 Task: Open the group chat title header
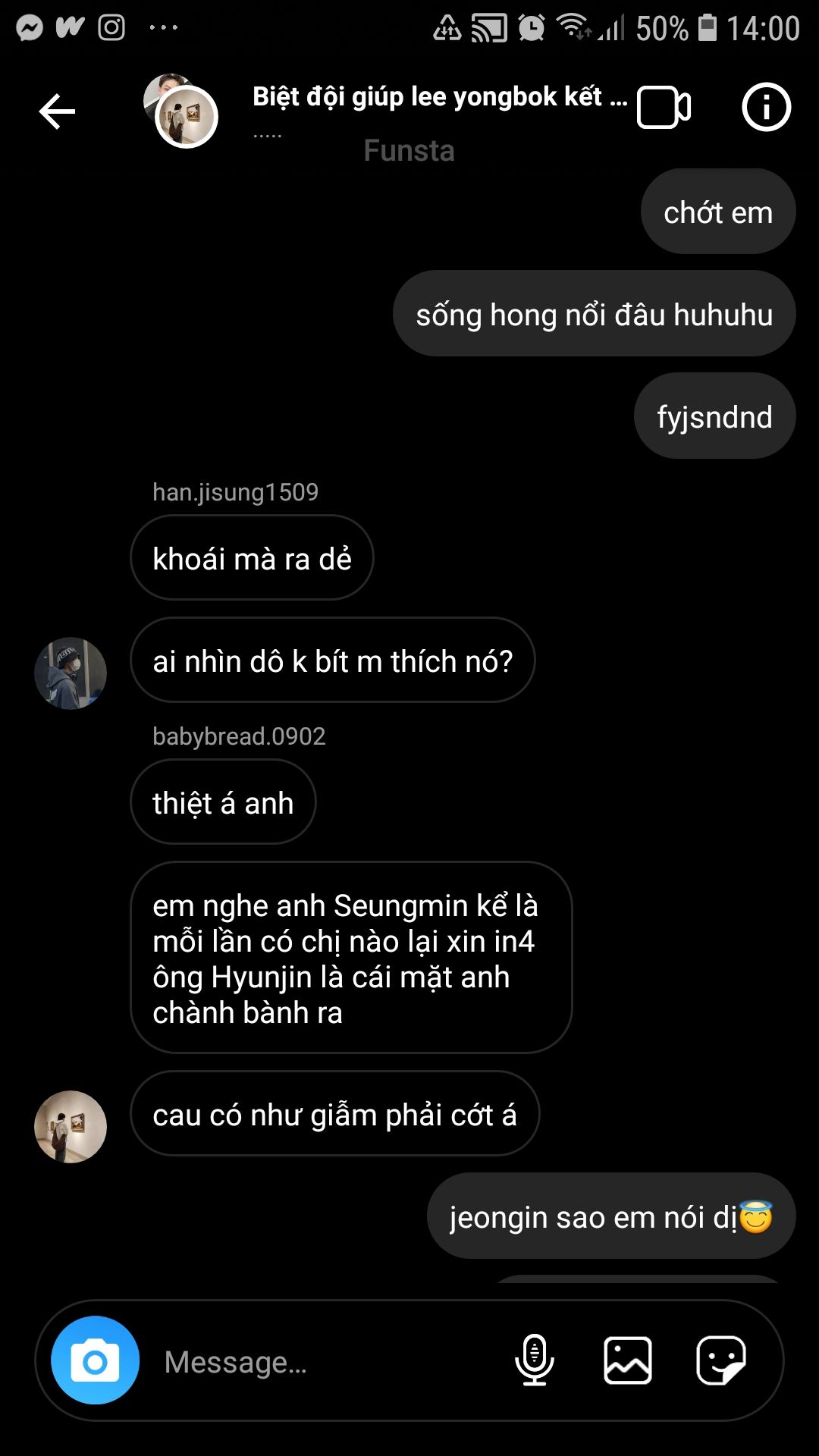click(440, 97)
